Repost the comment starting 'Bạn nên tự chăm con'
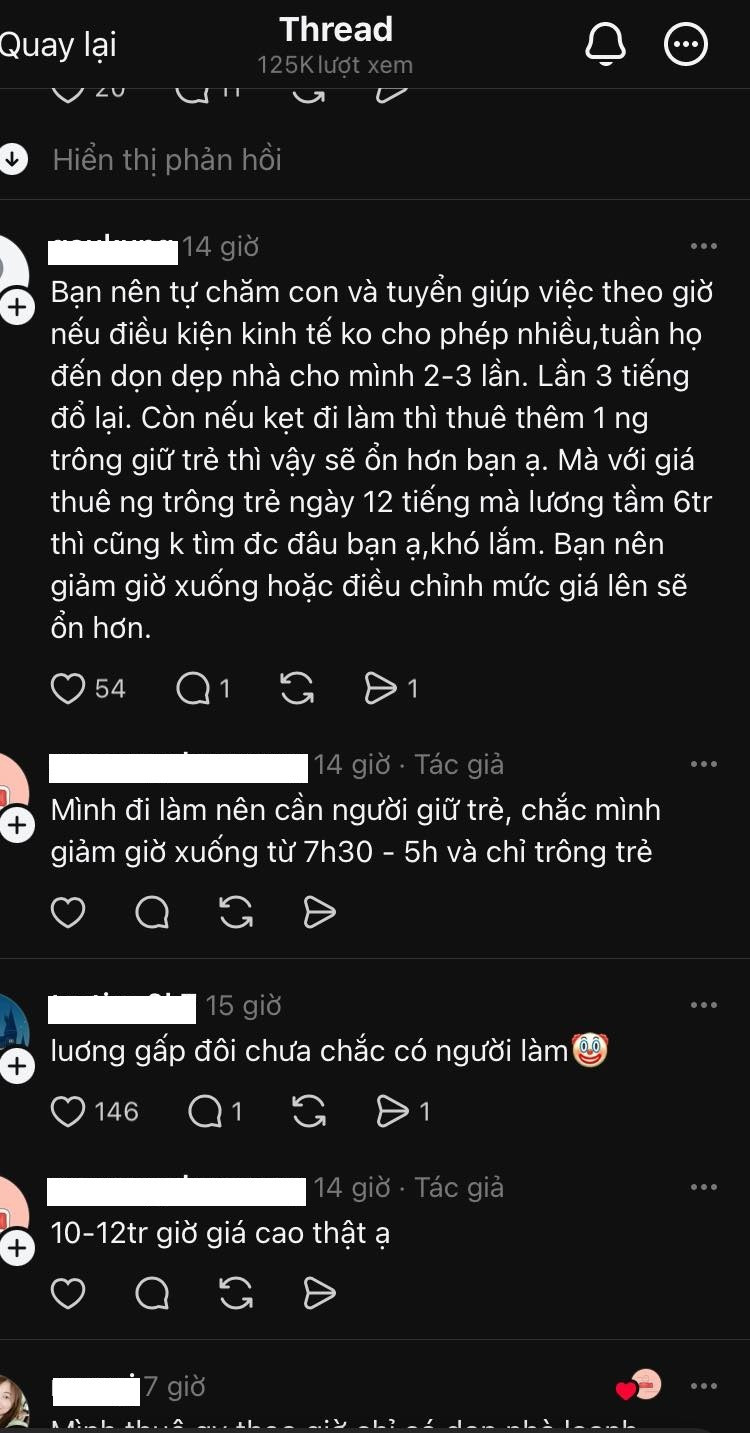The height and width of the screenshot is (1433, 750). [297, 688]
